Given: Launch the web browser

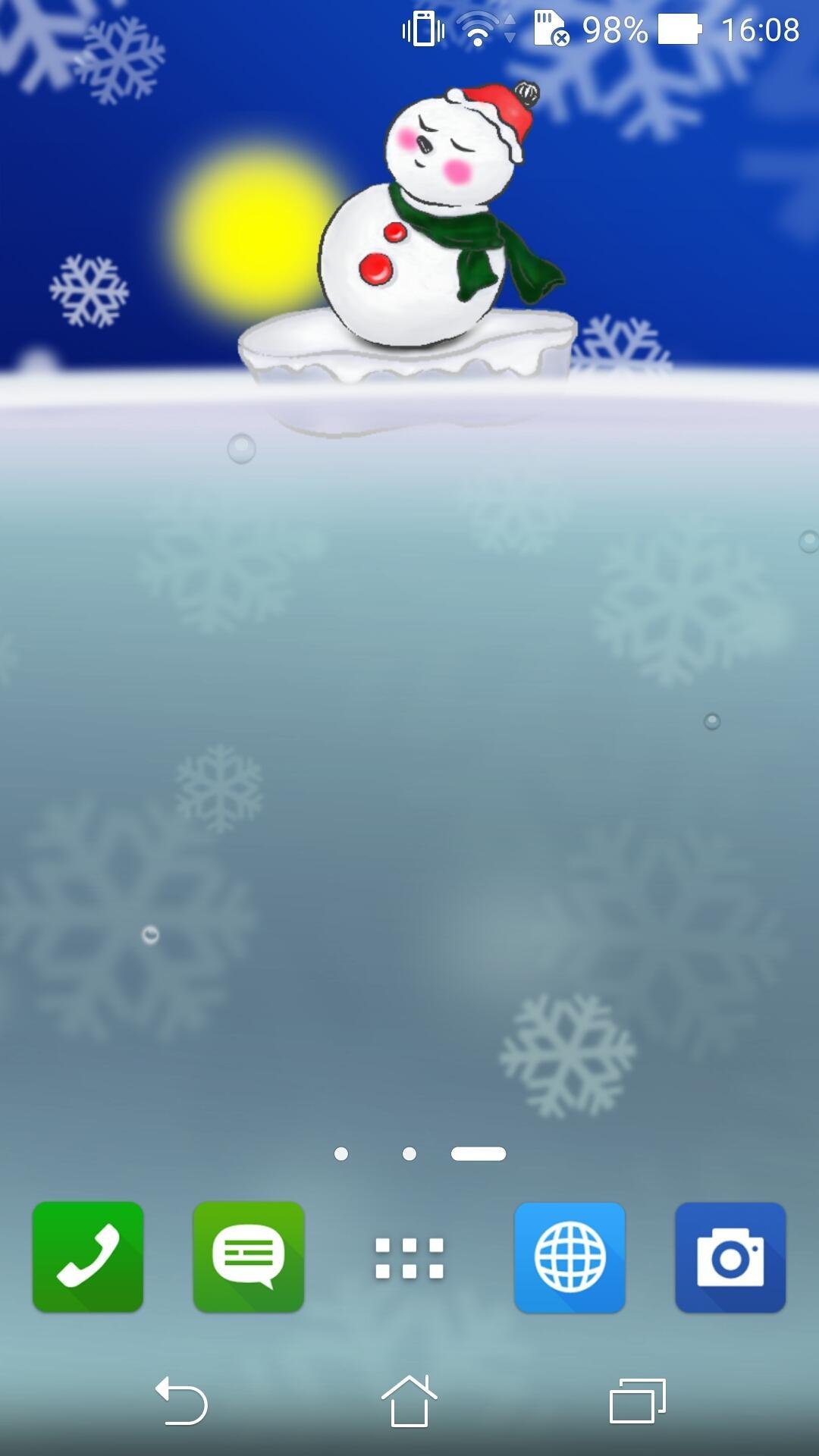Looking at the screenshot, I should [570, 1257].
